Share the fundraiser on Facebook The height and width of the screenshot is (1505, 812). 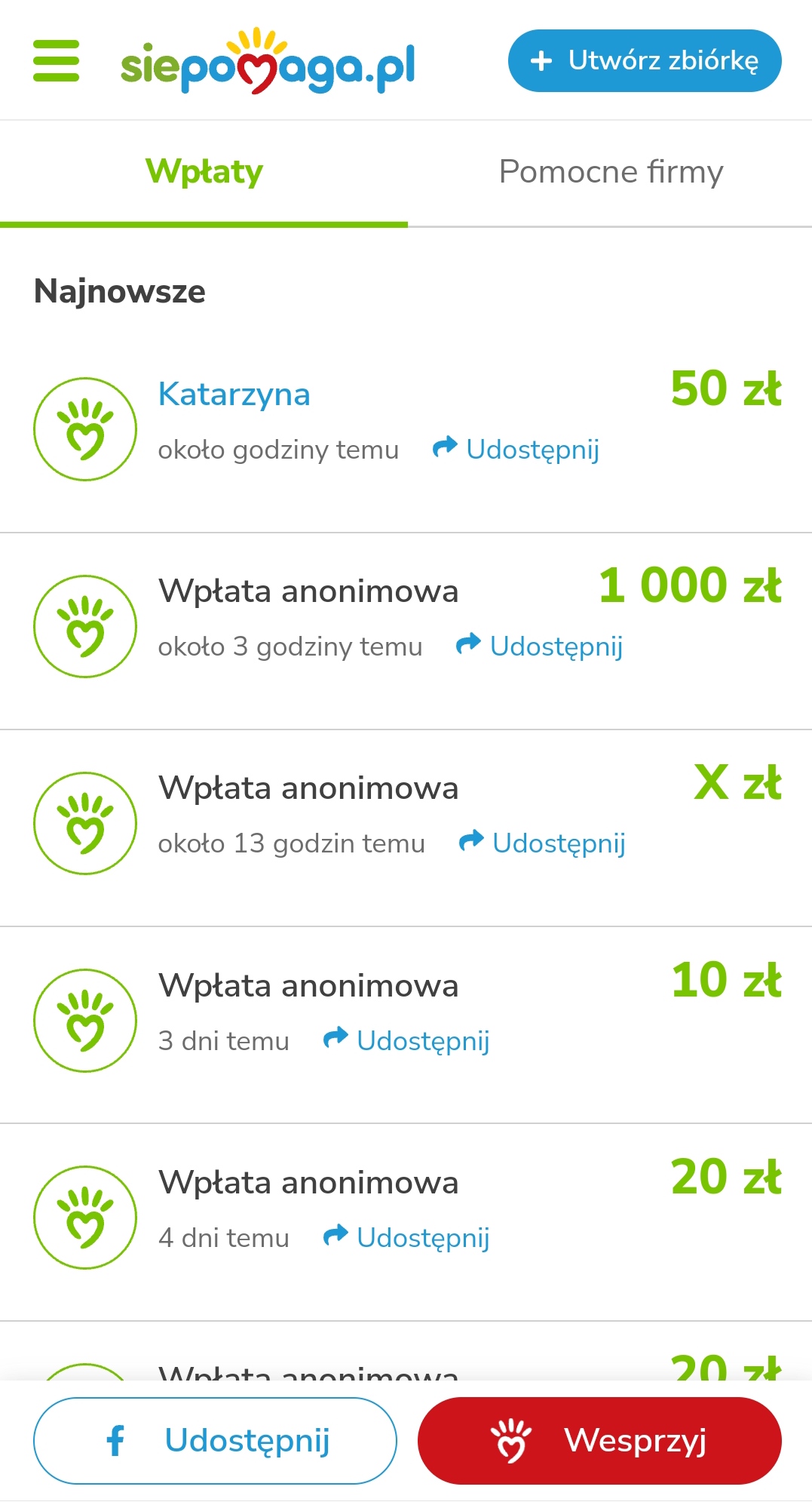pyautogui.click(x=215, y=1441)
